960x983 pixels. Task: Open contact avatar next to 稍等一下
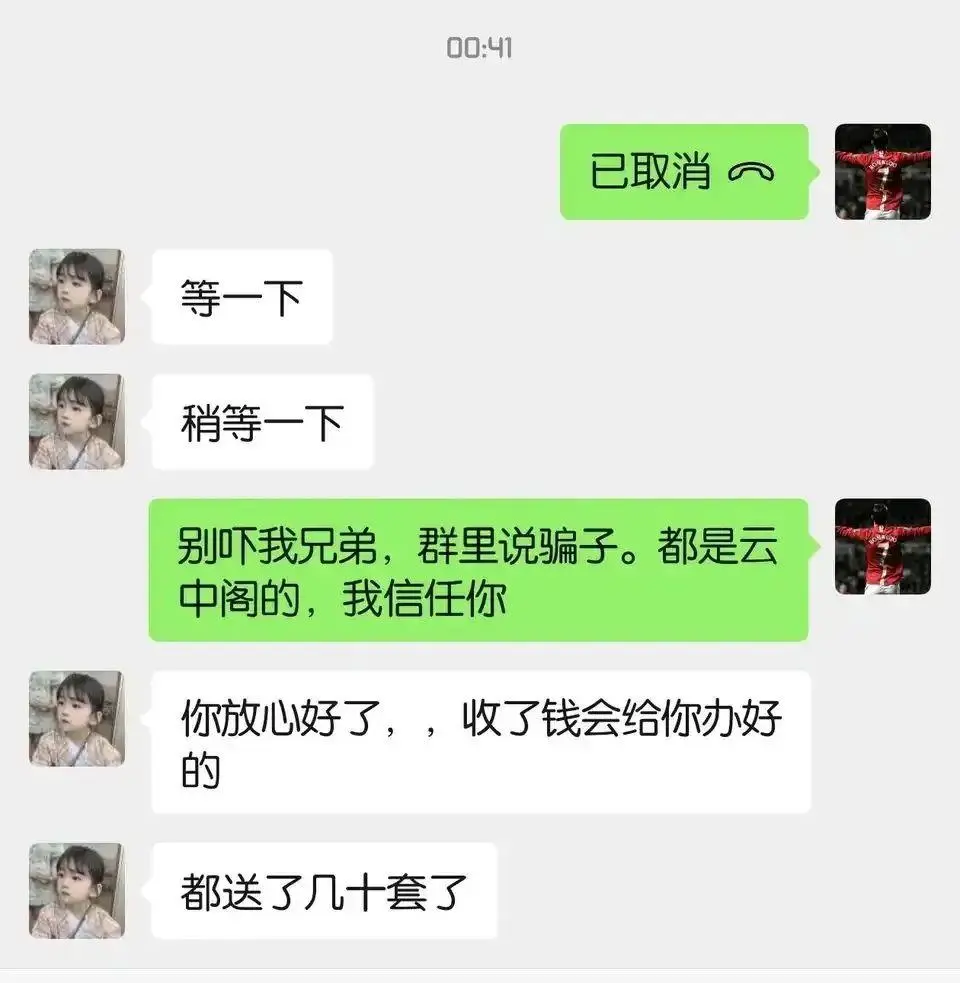coord(76,422)
